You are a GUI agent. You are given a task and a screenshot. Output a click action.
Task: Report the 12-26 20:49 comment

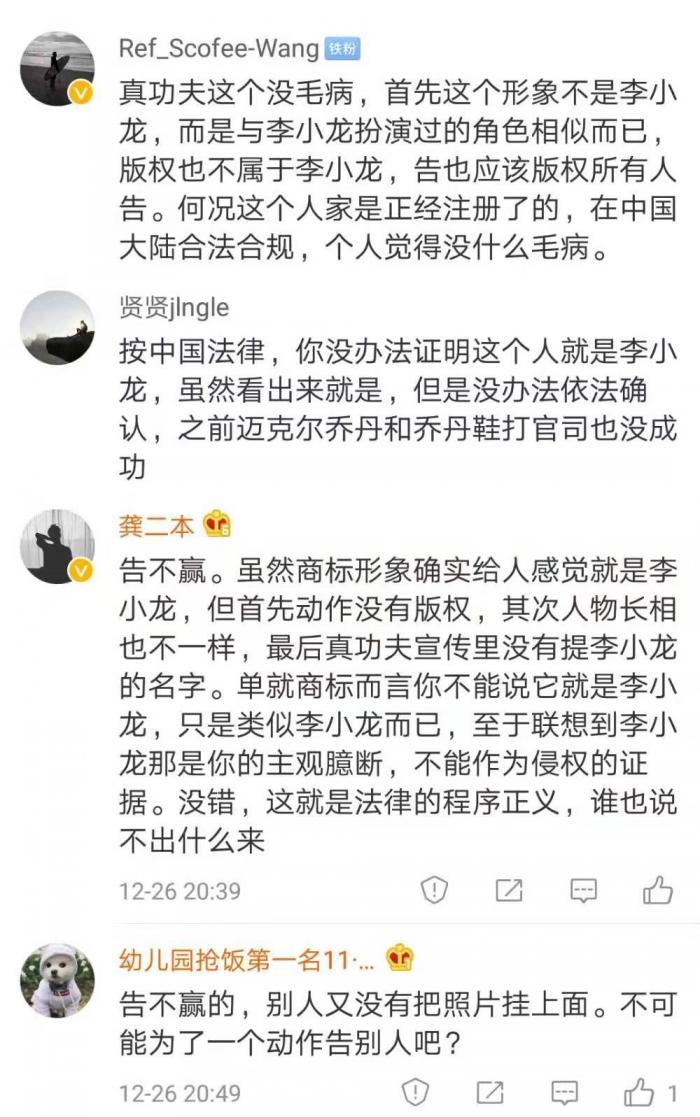[x=415, y=1092]
